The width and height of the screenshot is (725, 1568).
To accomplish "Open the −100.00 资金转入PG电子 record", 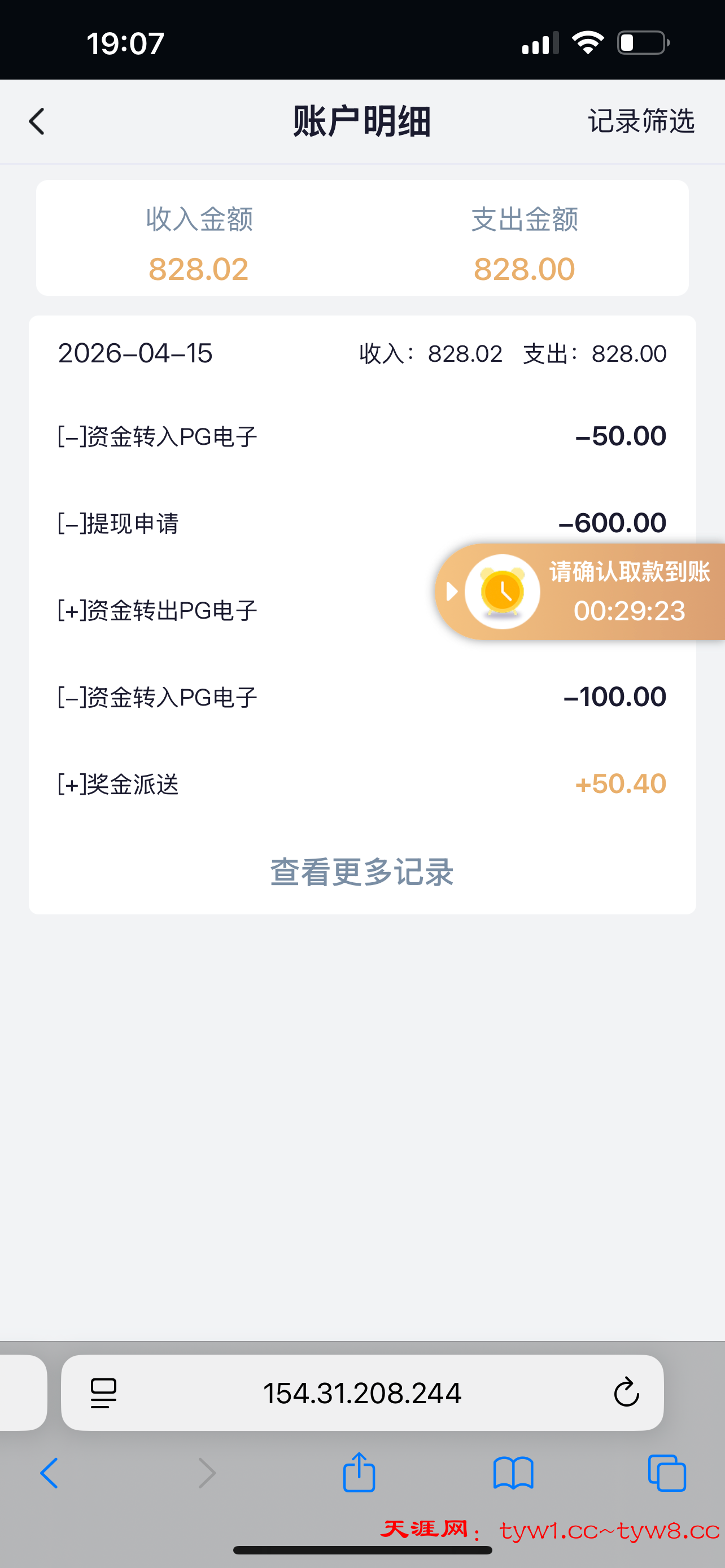I will pyautogui.click(x=361, y=697).
